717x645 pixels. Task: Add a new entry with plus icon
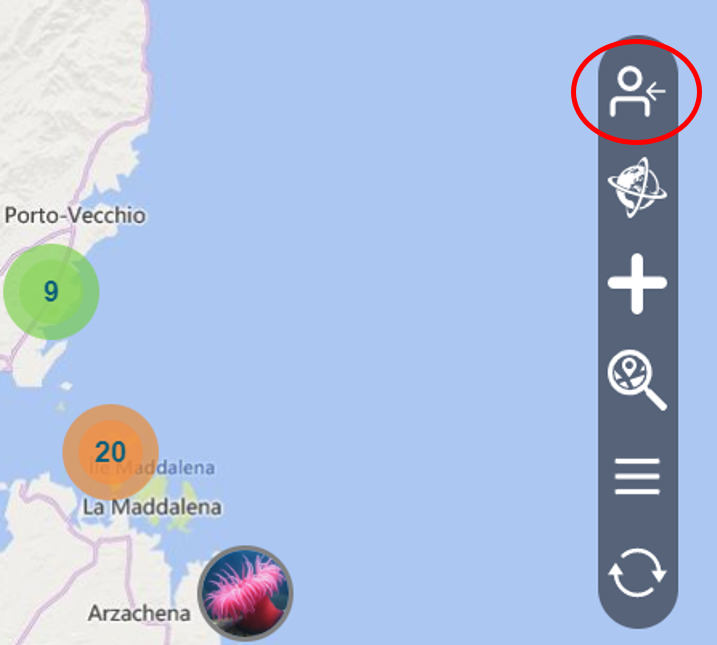(x=637, y=284)
